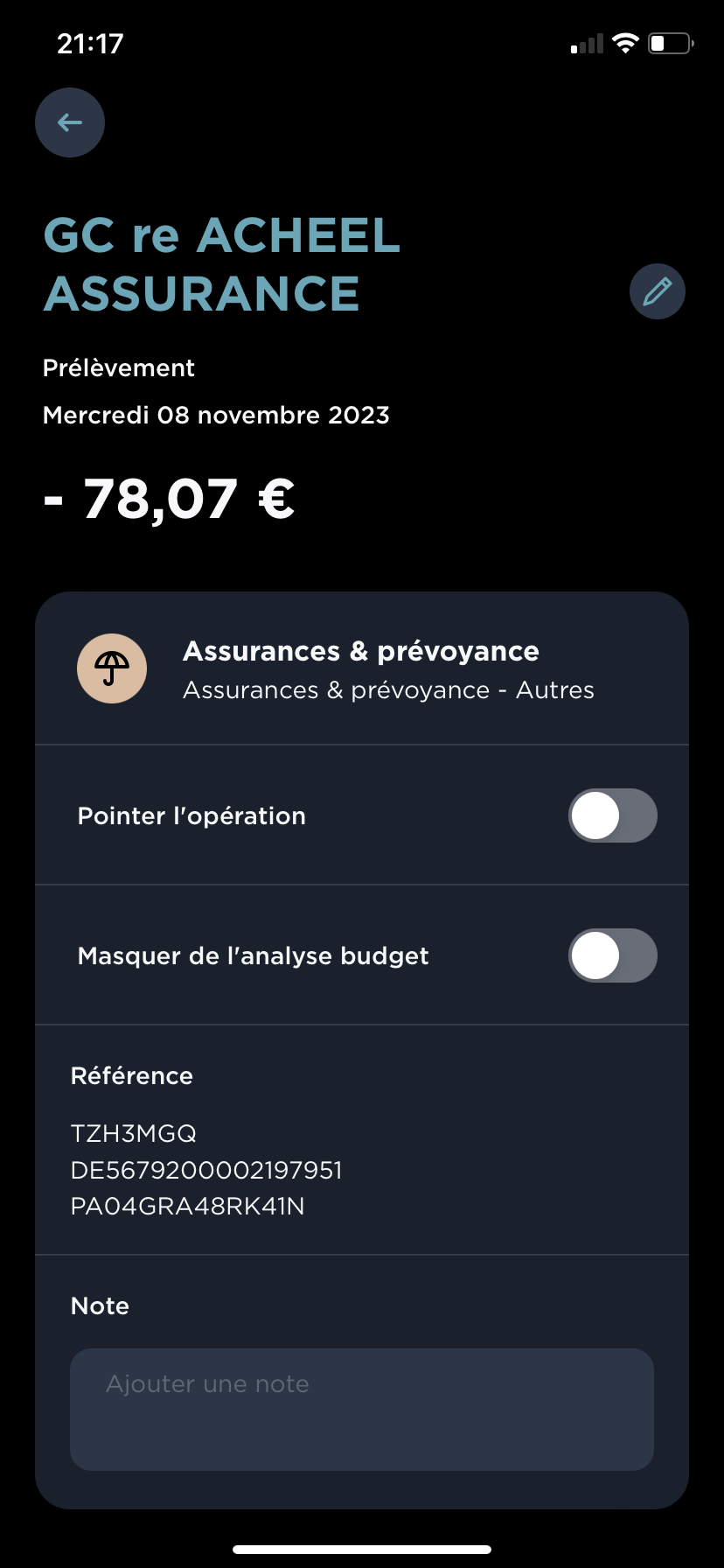Enable the Pointer l'opération switch
The image size is (724, 1568).
pos(612,815)
